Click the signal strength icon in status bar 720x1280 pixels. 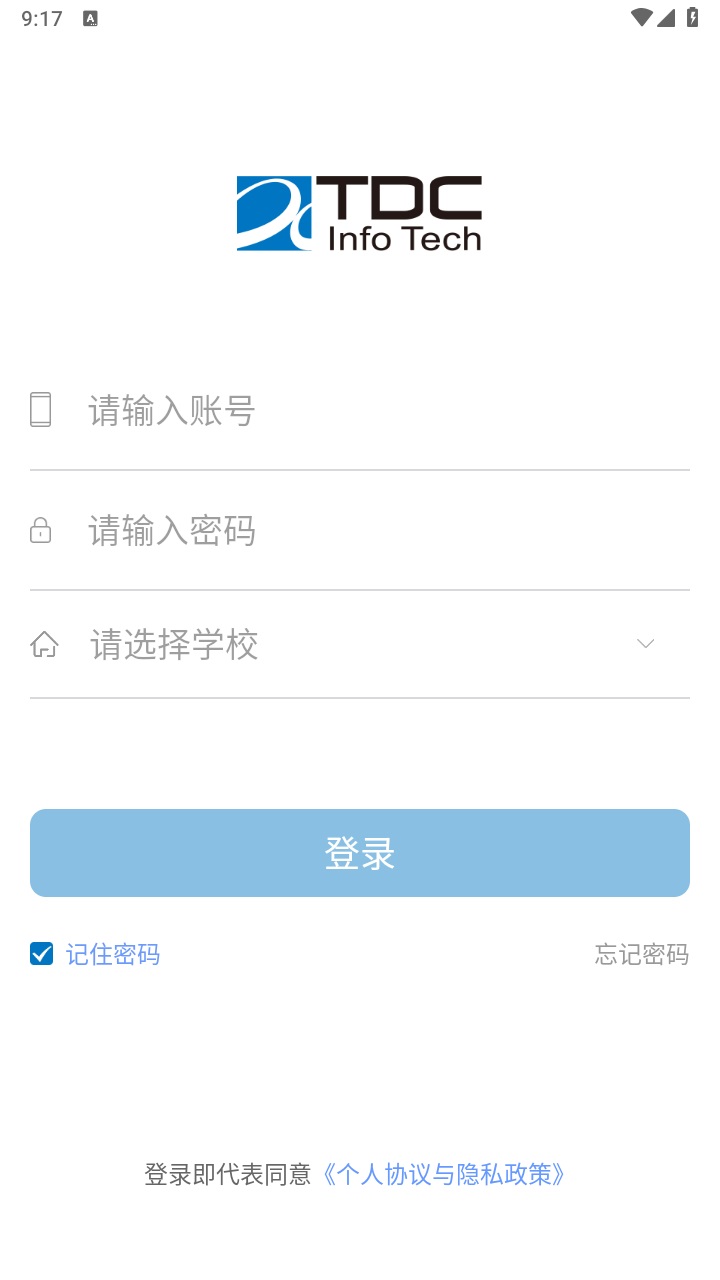tap(668, 17)
